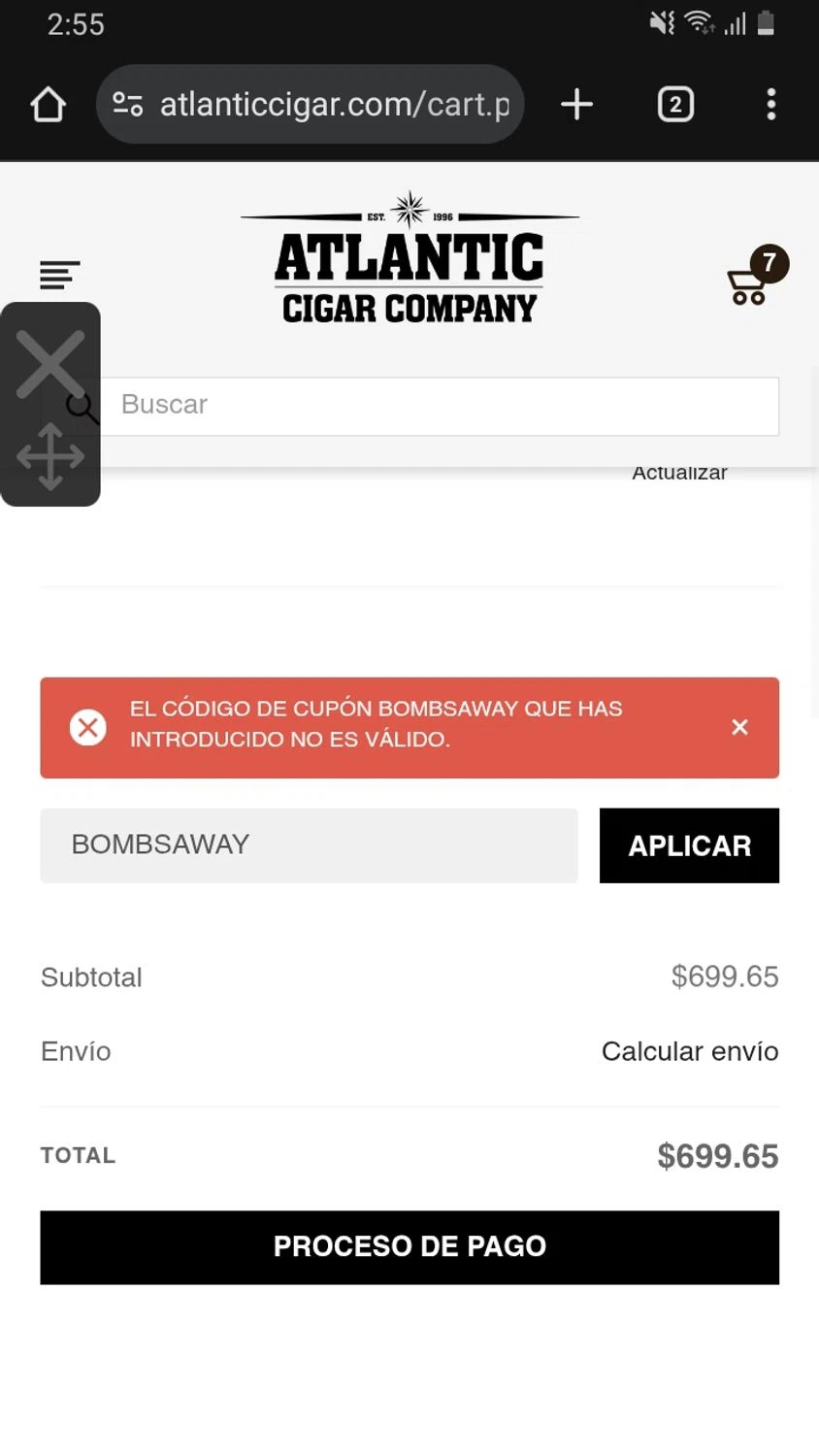Open Calcular envío shipping estimate

(x=689, y=1051)
